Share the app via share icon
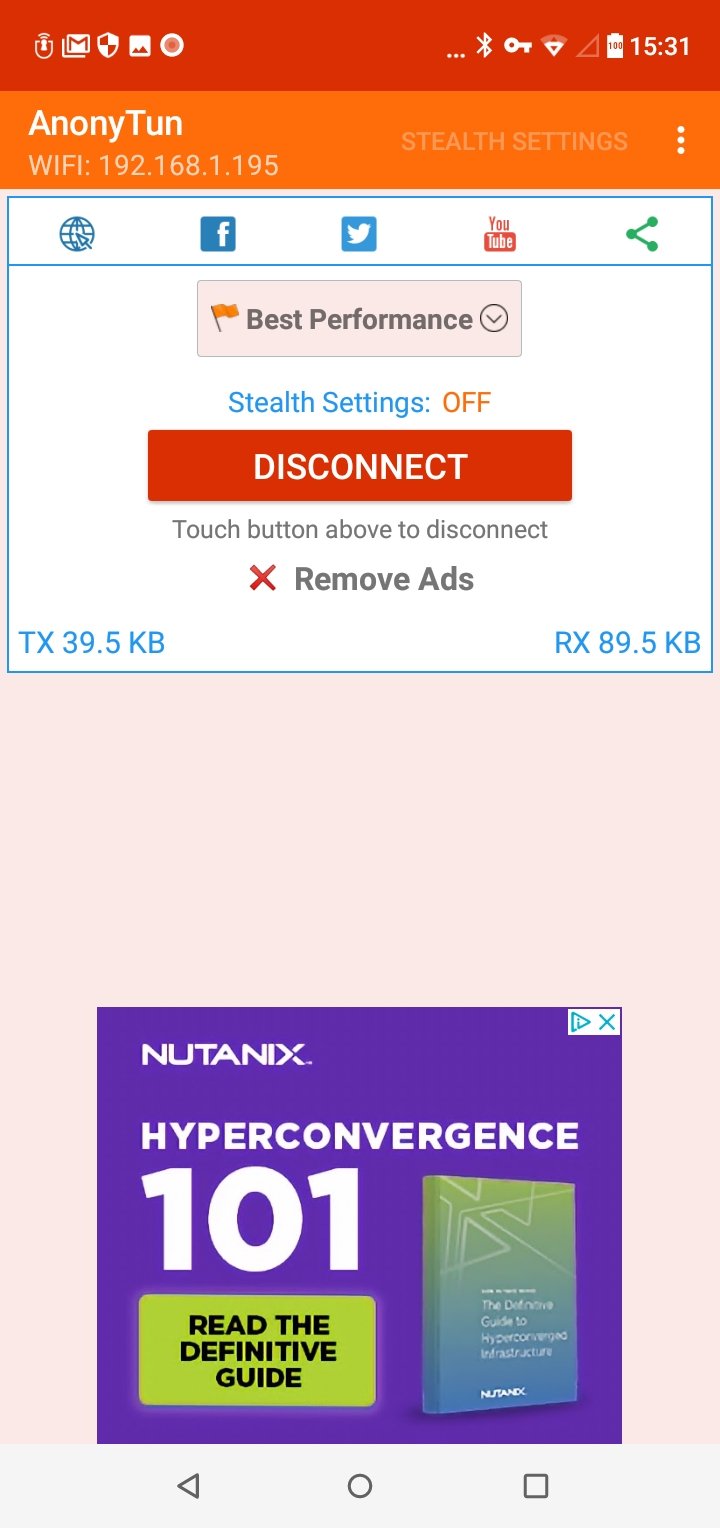 [x=642, y=234]
